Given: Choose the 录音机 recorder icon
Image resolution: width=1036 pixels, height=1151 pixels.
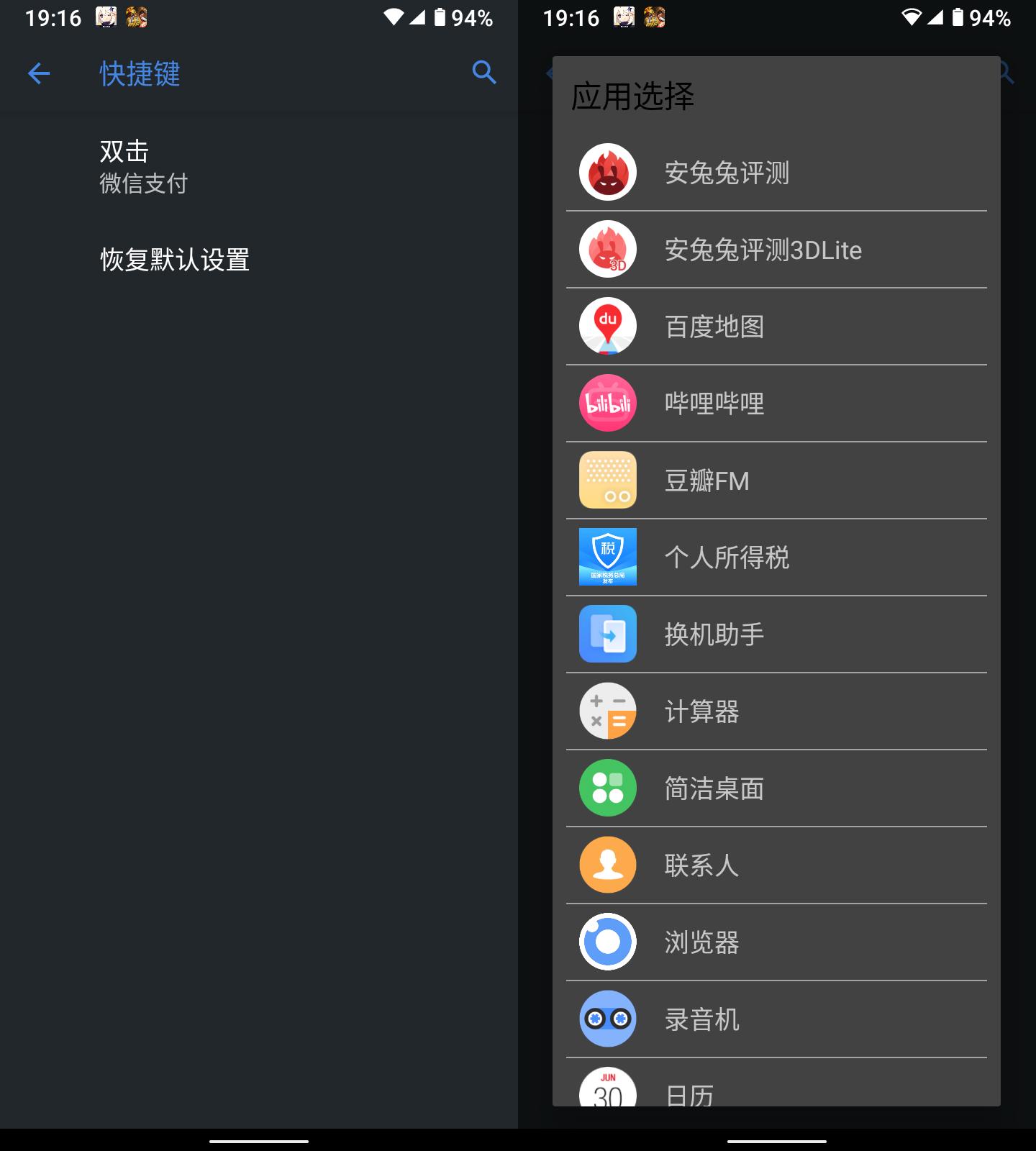Looking at the screenshot, I should [606, 1019].
